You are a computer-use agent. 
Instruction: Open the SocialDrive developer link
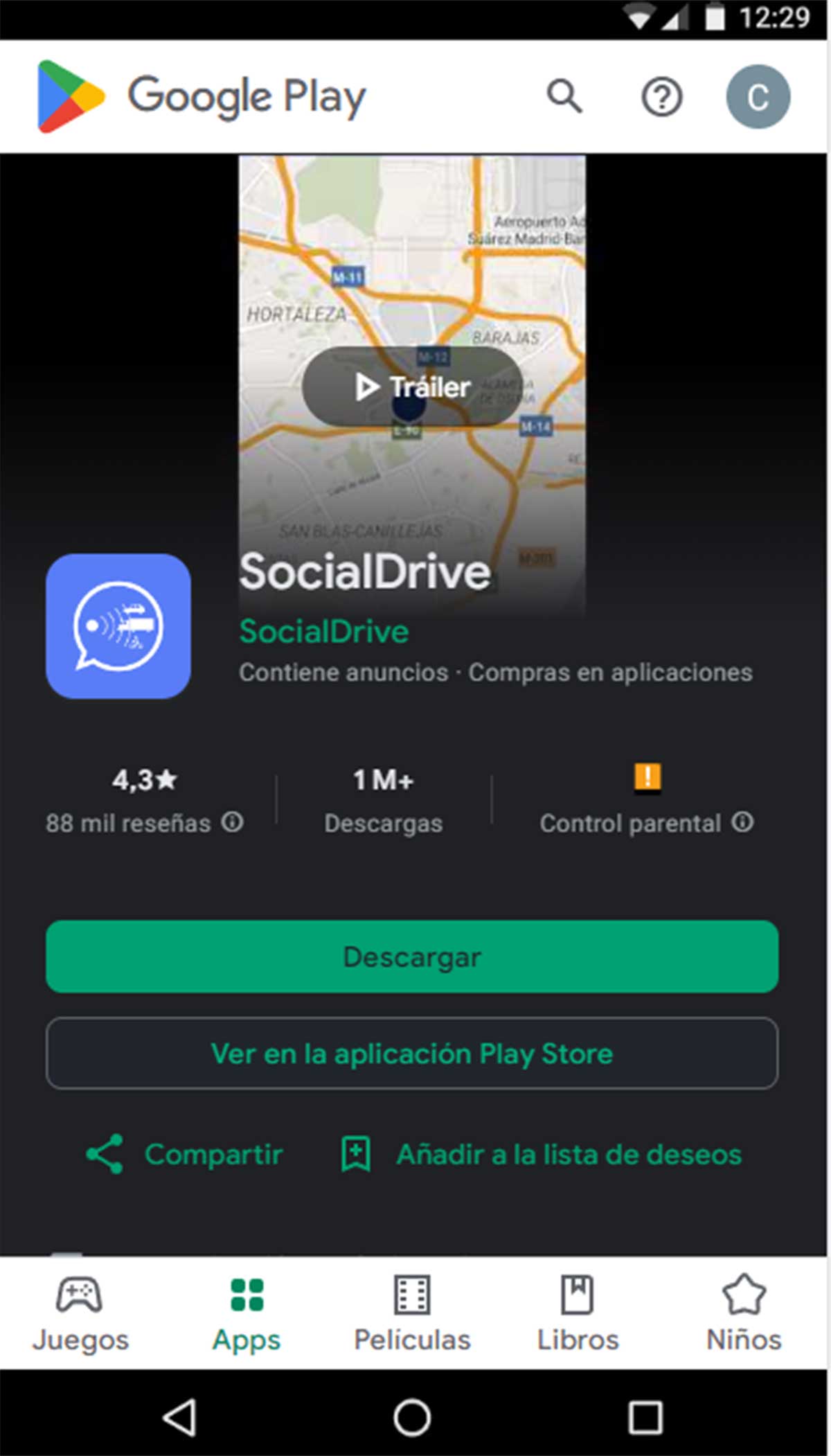323,631
